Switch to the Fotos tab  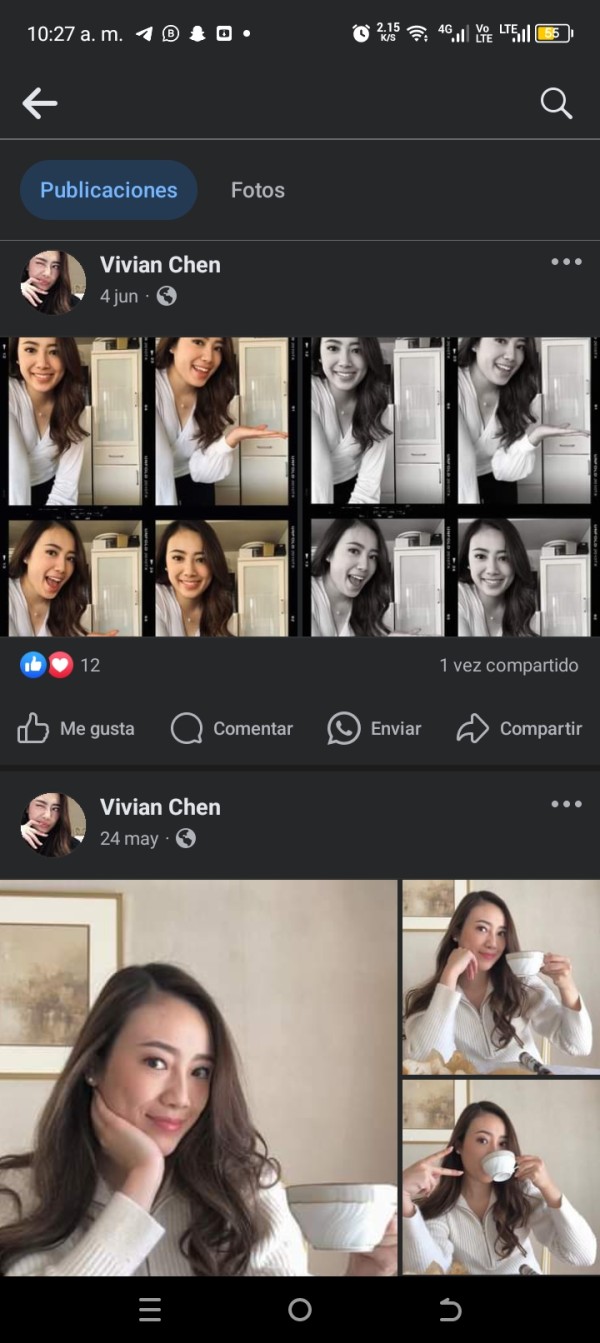coord(258,190)
